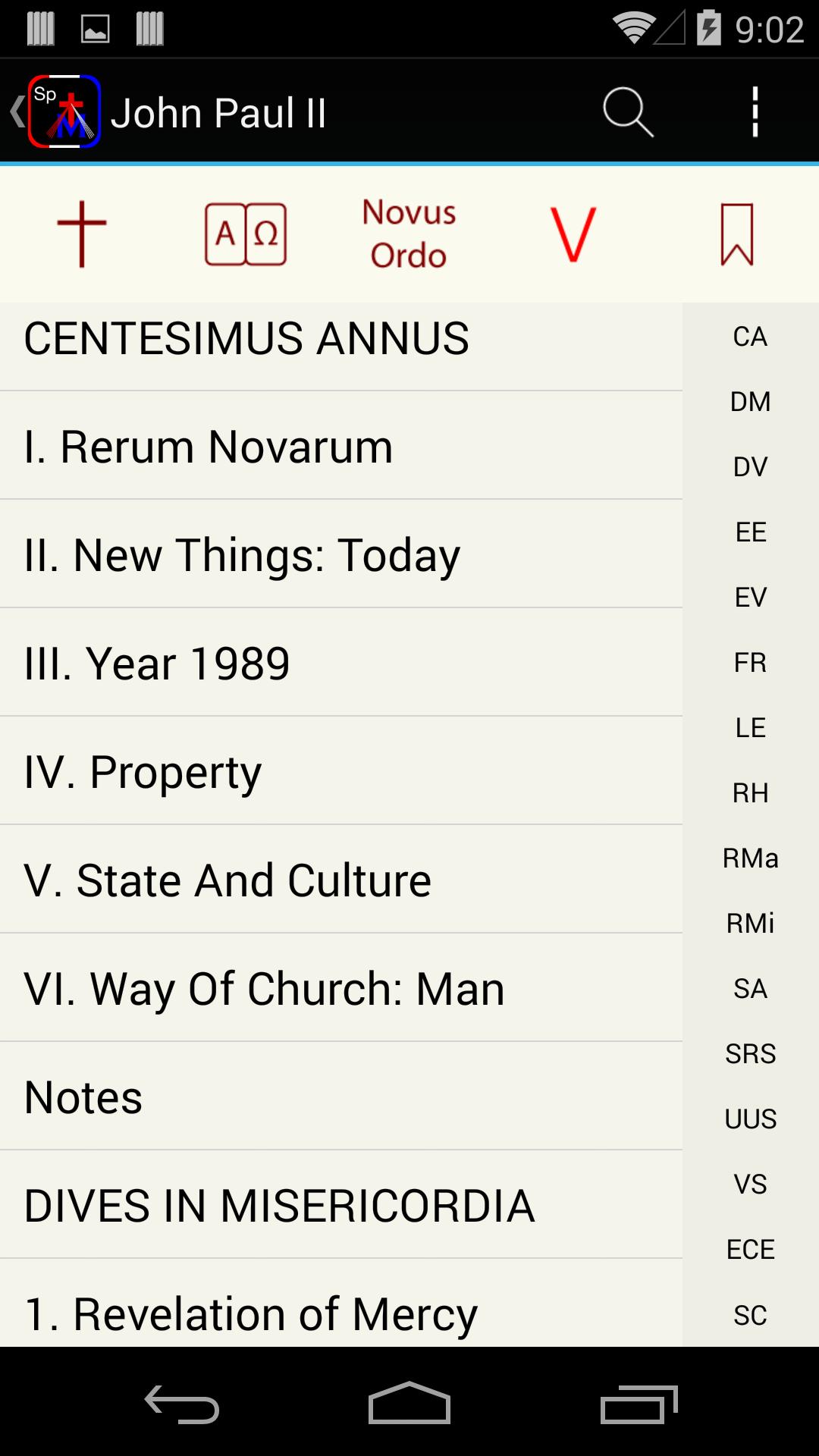Tap the red V toolbar icon
819x1456 pixels.
pos(573,234)
